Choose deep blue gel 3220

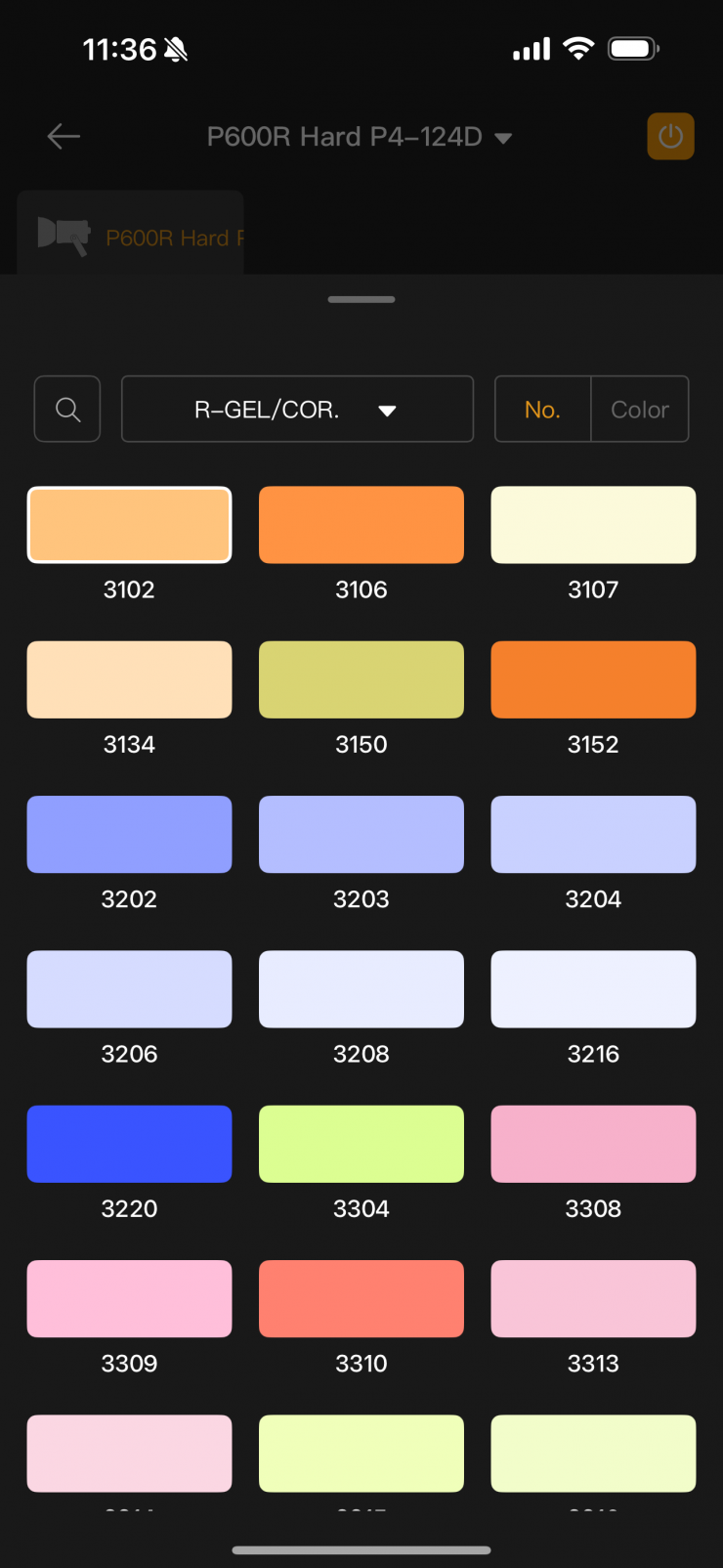click(129, 1144)
